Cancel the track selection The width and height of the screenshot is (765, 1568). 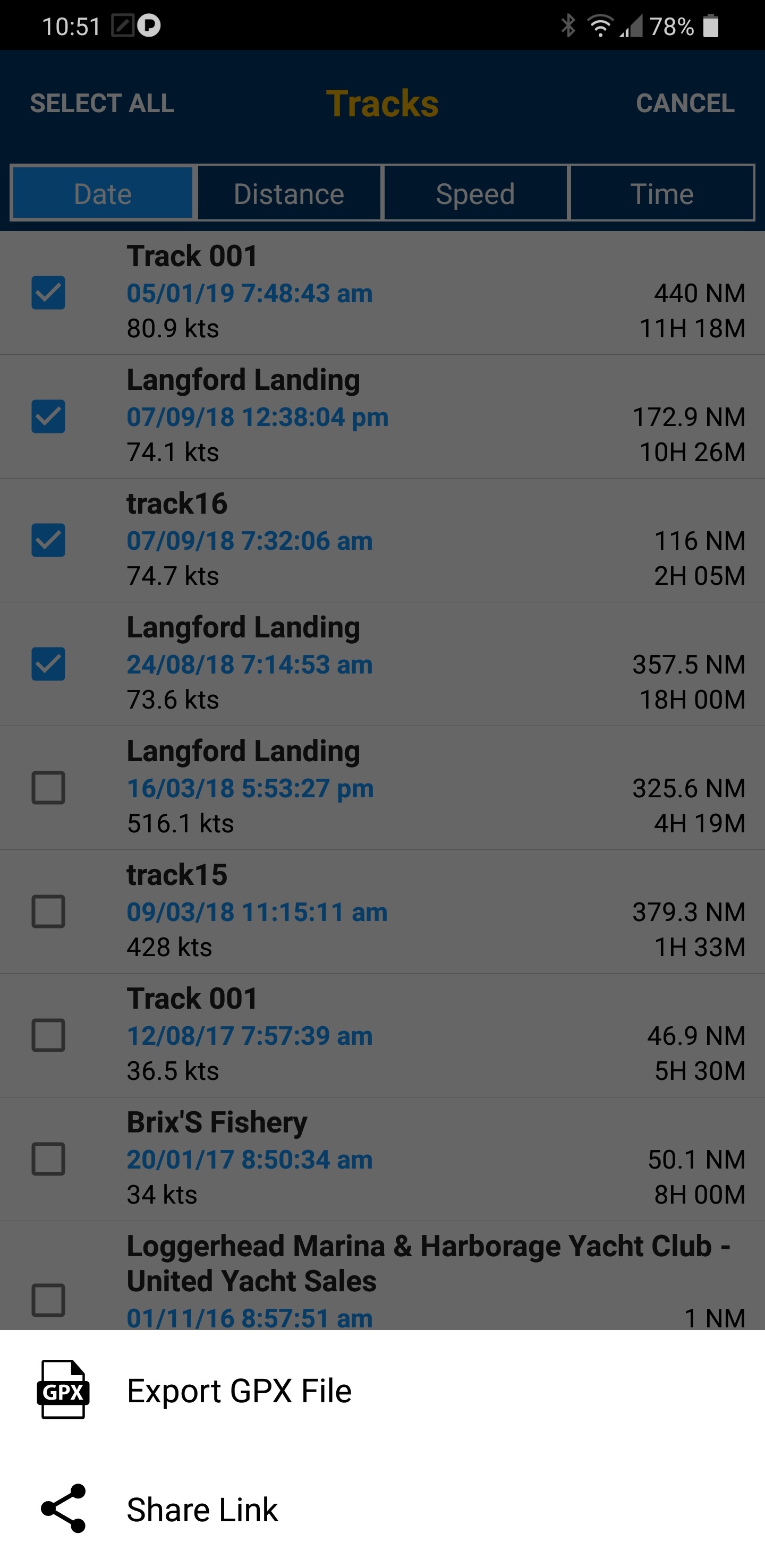point(685,103)
